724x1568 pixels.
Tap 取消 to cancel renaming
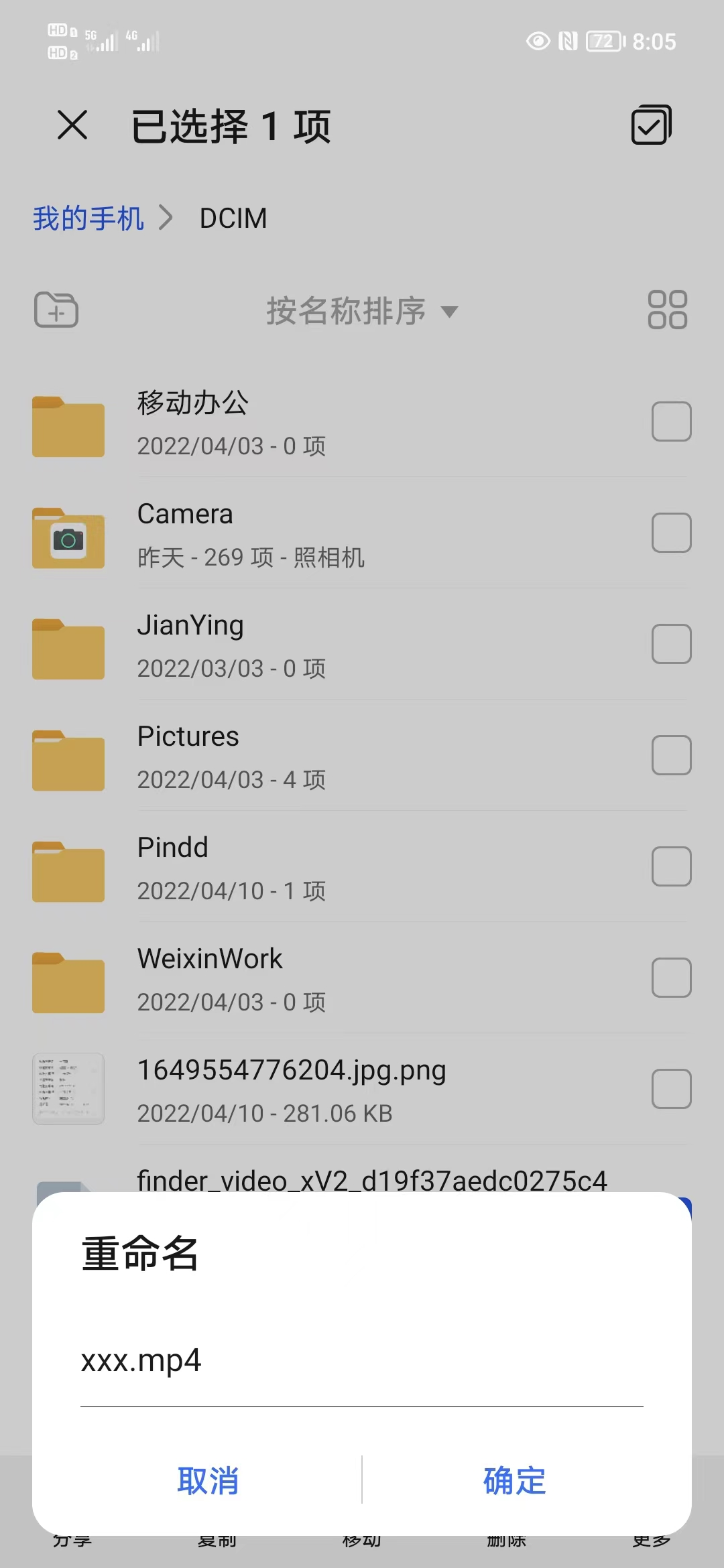point(208,1480)
